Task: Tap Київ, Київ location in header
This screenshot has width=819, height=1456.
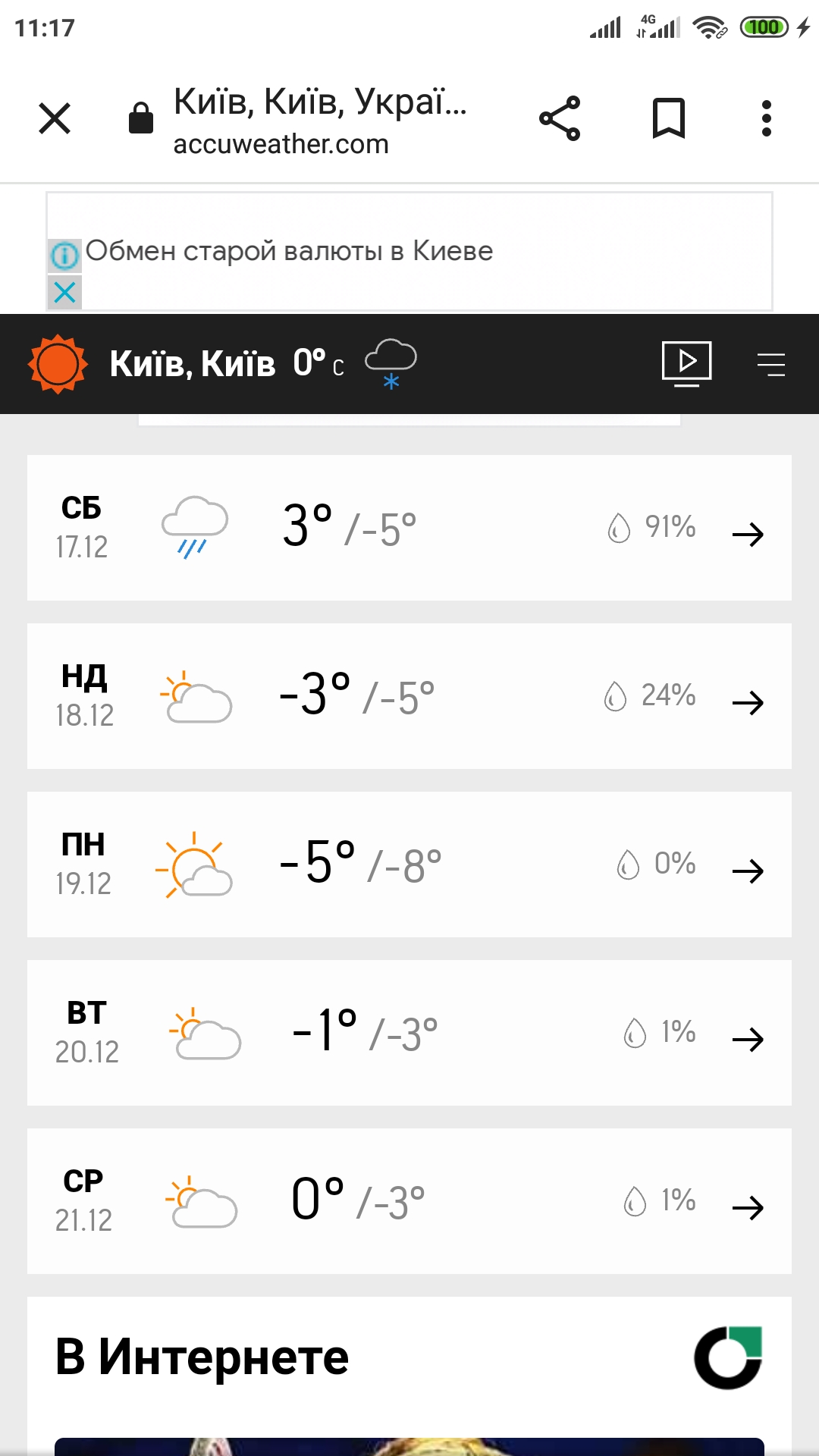Action: (192, 364)
